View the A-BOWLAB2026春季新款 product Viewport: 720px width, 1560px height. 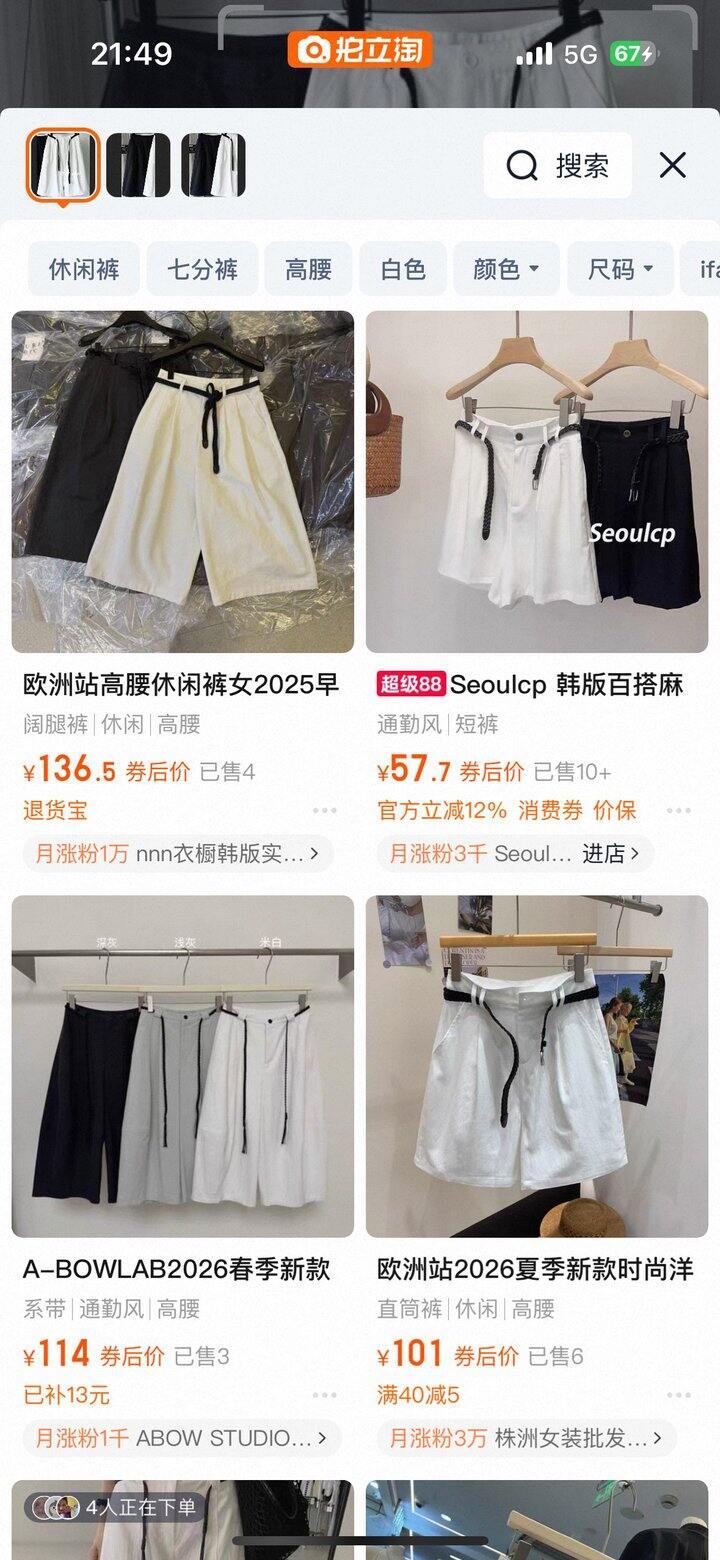(182, 1066)
